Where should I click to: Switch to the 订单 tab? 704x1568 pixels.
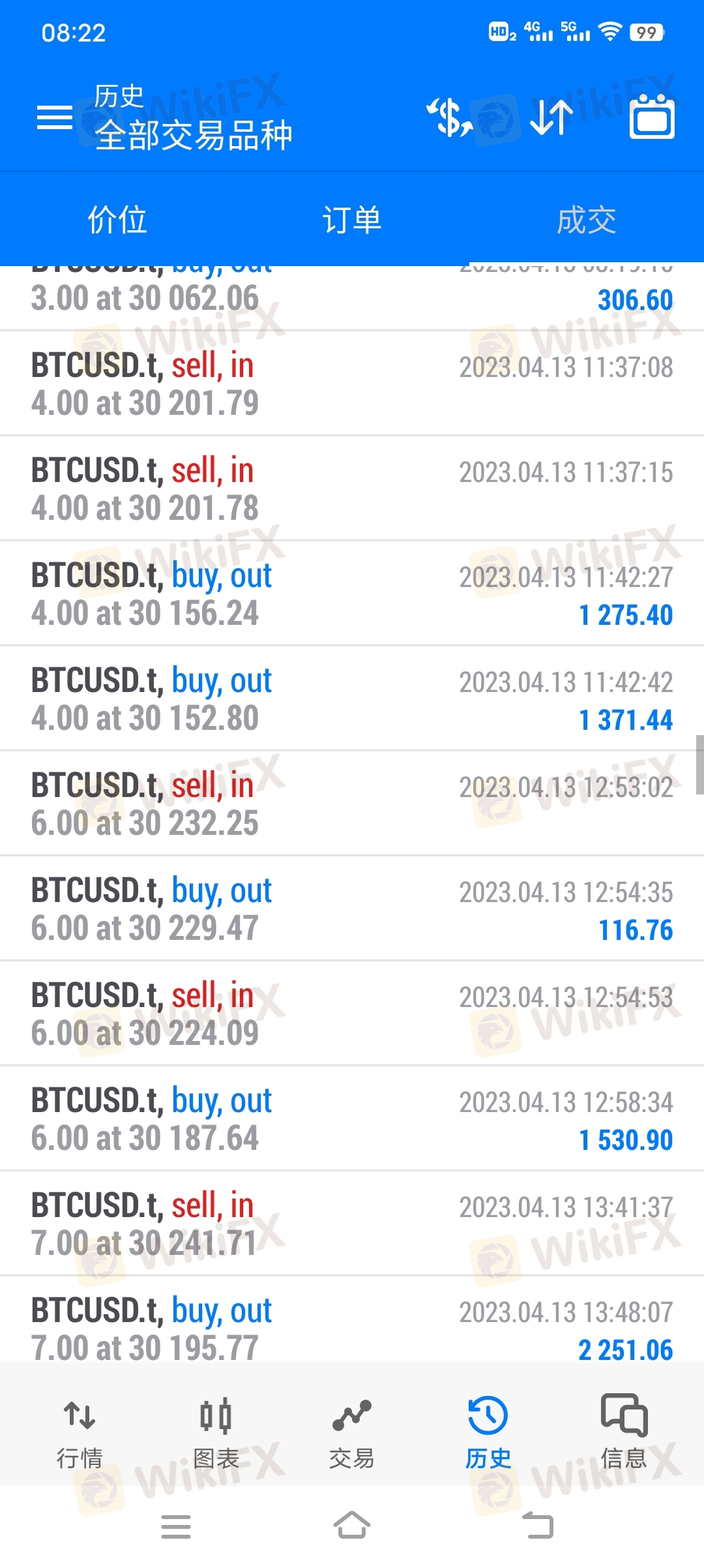pos(352,220)
